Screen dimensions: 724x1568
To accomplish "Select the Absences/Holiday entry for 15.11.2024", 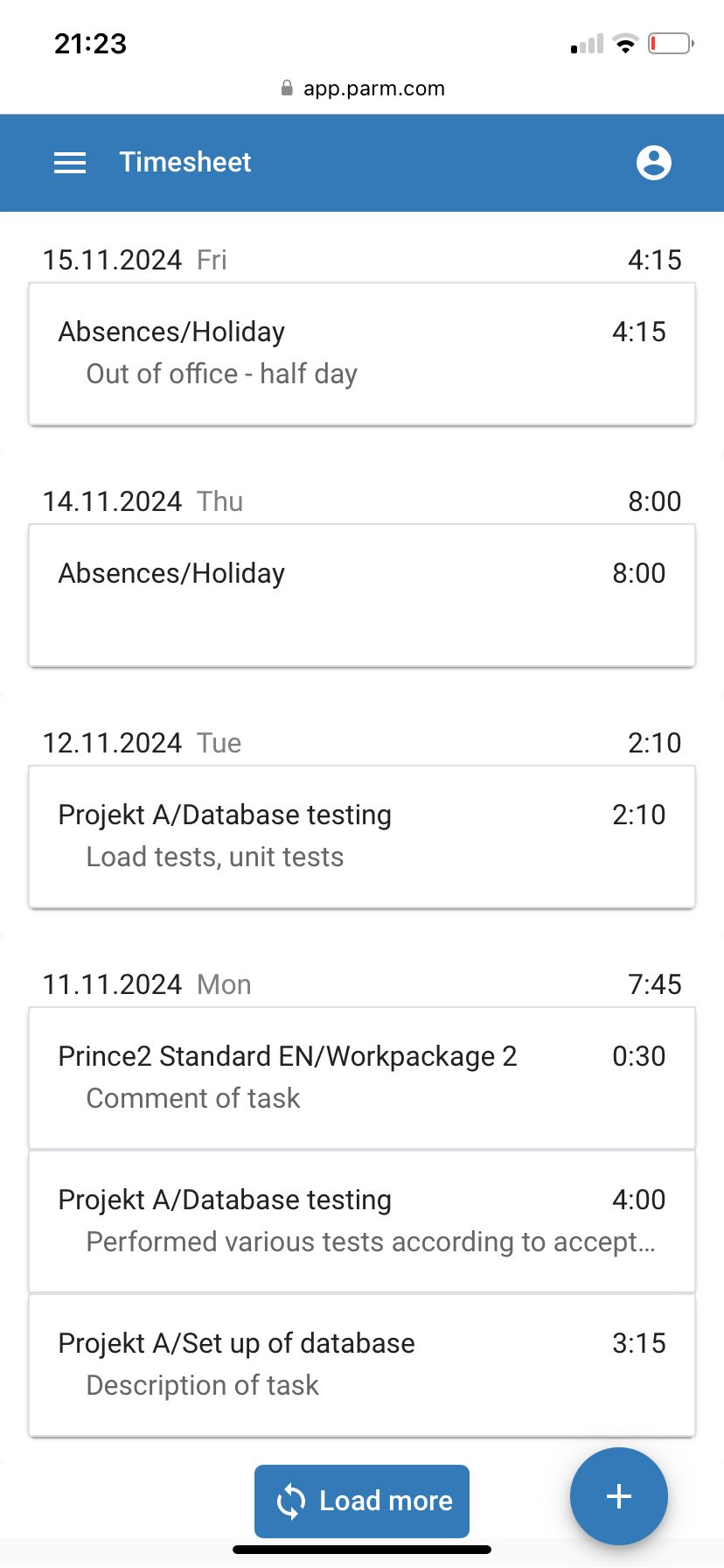I will [362, 353].
